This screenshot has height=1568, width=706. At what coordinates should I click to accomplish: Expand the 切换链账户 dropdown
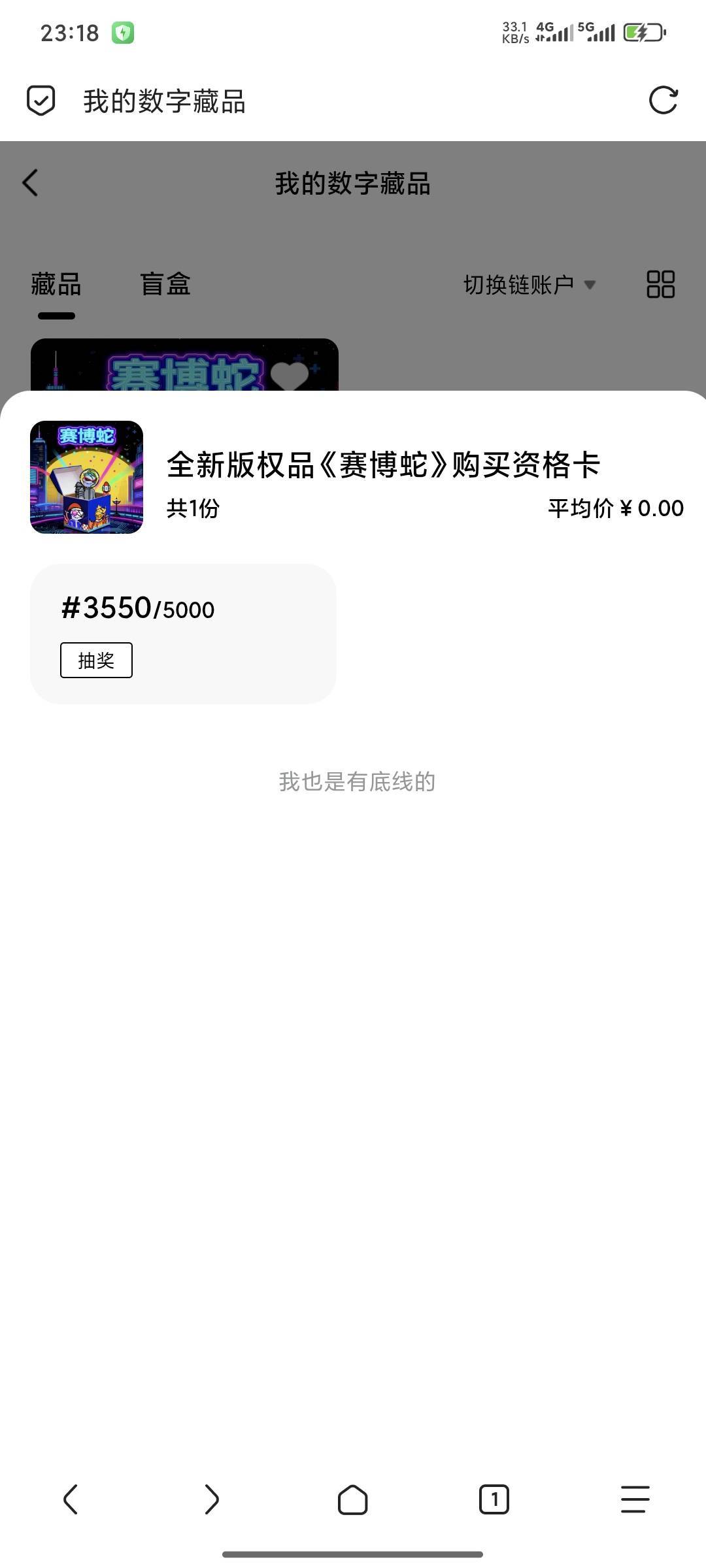point(529,285)
